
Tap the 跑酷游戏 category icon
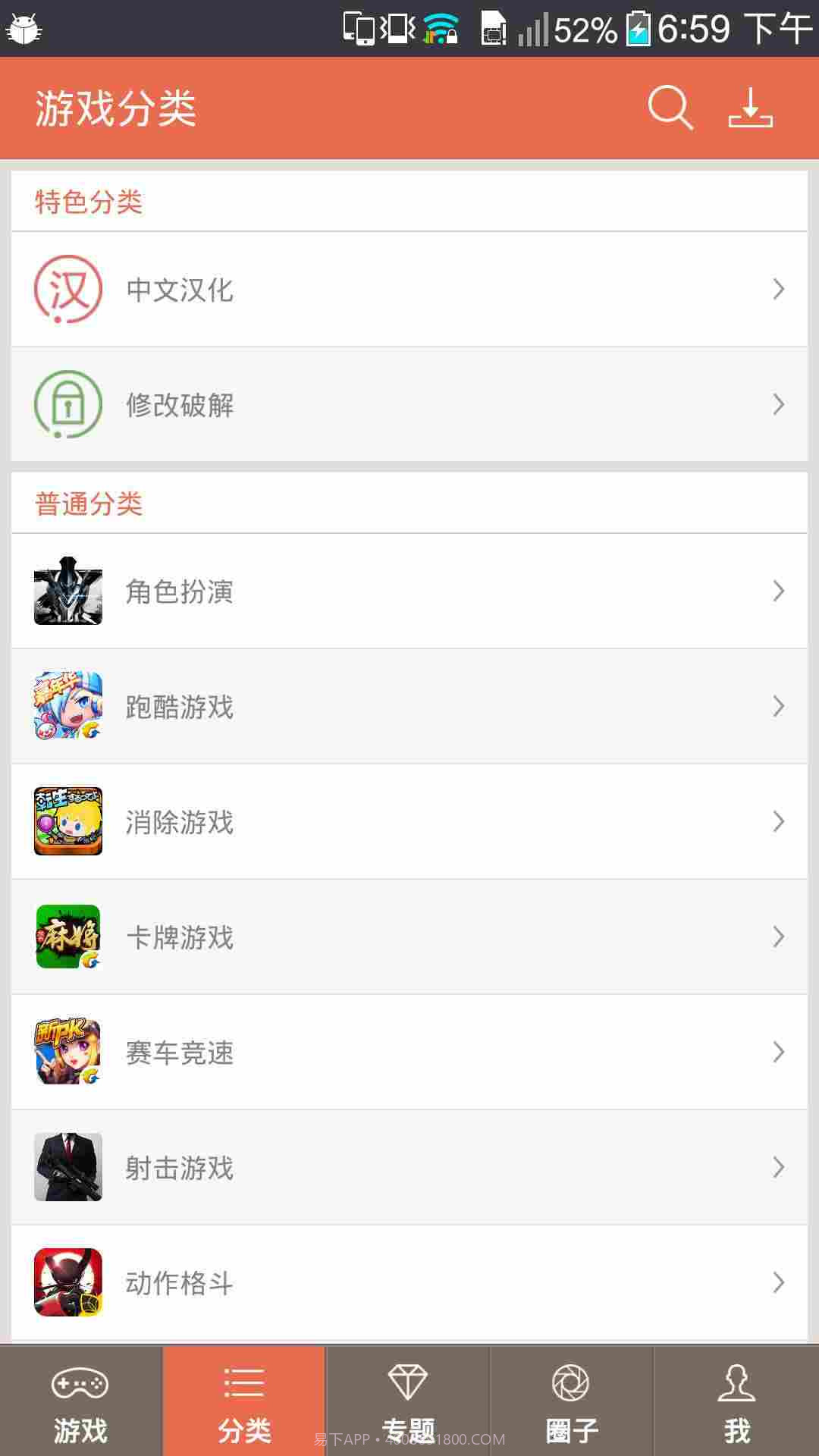coord(67,707)
